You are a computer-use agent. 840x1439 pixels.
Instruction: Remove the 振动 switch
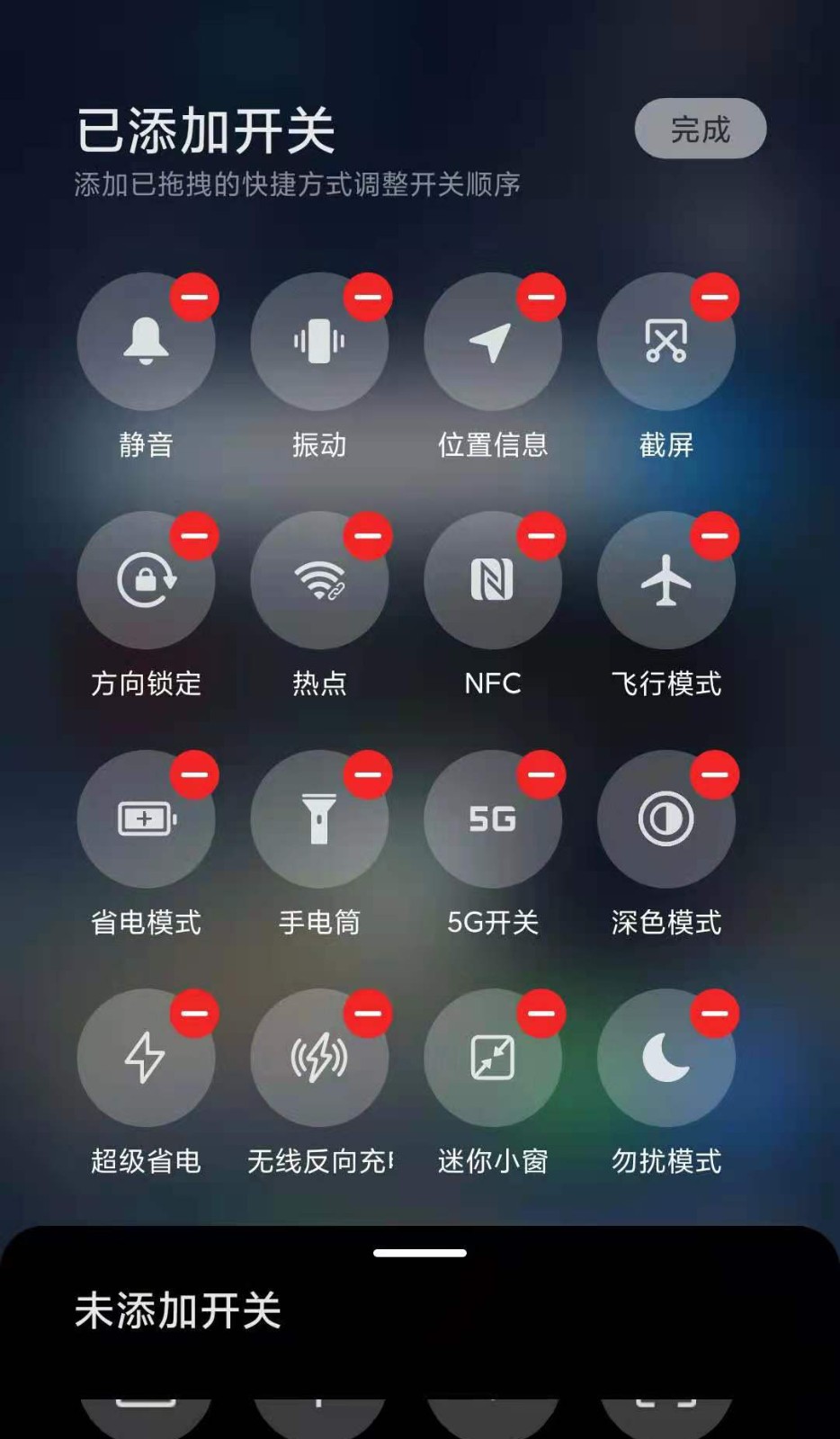pyautogui.click(x=368, y=297)
